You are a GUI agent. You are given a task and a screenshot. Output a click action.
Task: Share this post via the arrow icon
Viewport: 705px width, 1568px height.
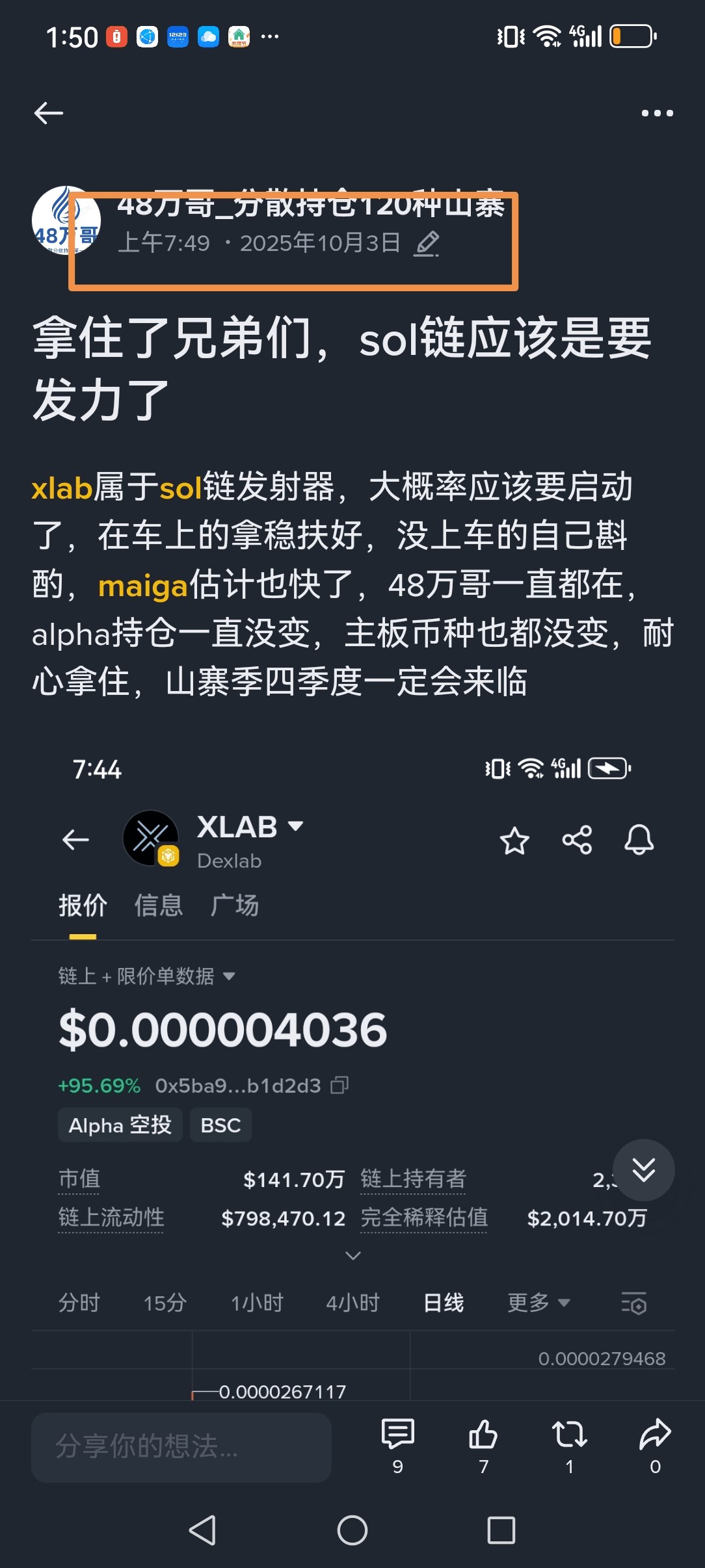(x=655, y=1444)
